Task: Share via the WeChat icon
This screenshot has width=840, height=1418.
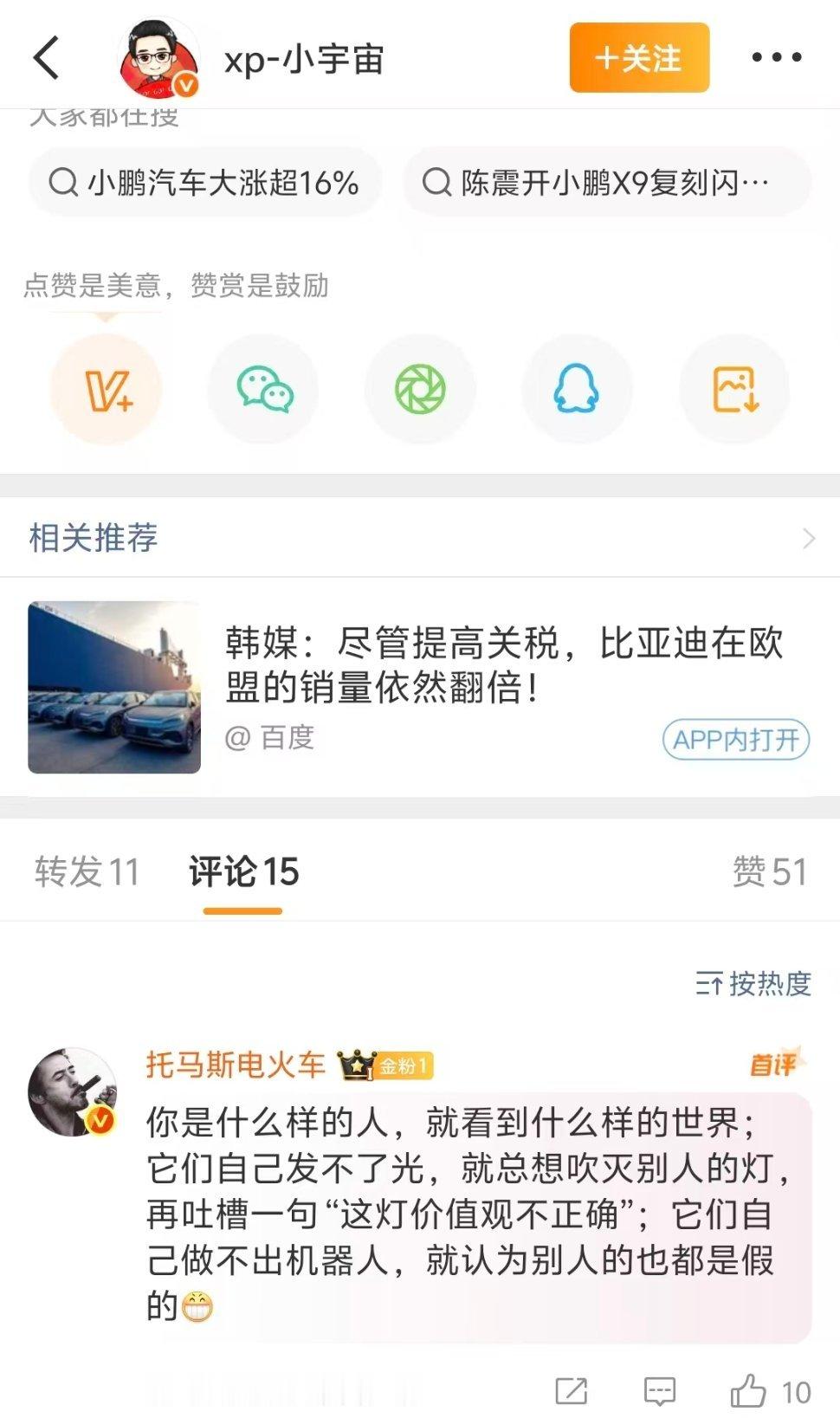Action: pos(262,389)
